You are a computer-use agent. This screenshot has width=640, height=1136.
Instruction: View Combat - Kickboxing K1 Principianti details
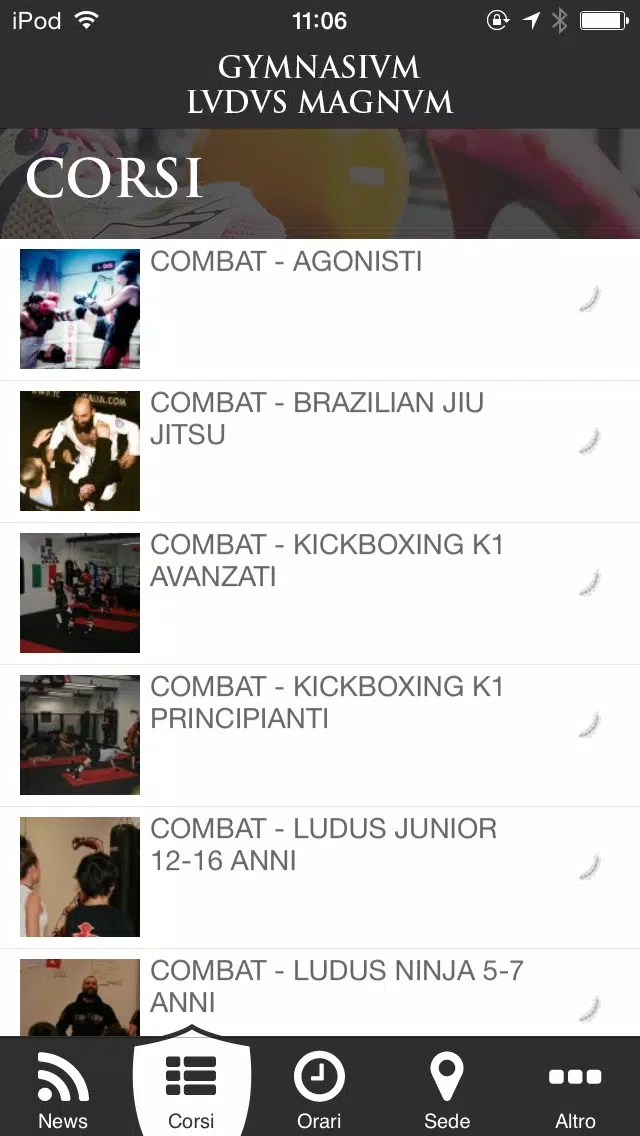(x=320, y=735)
